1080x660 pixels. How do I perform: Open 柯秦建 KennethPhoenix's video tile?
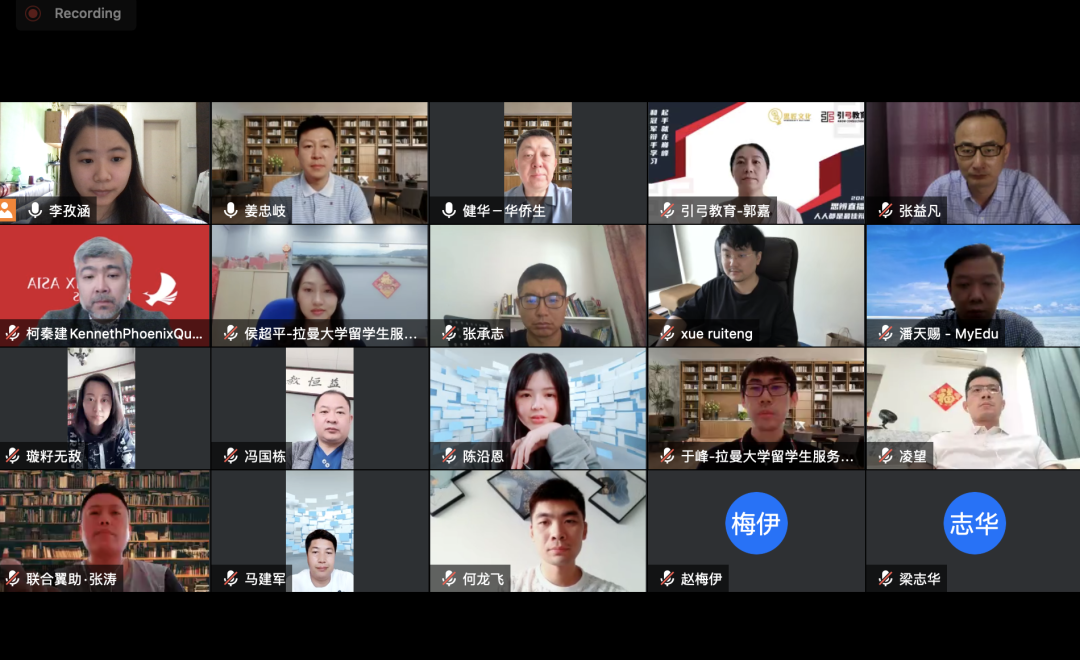104,285
